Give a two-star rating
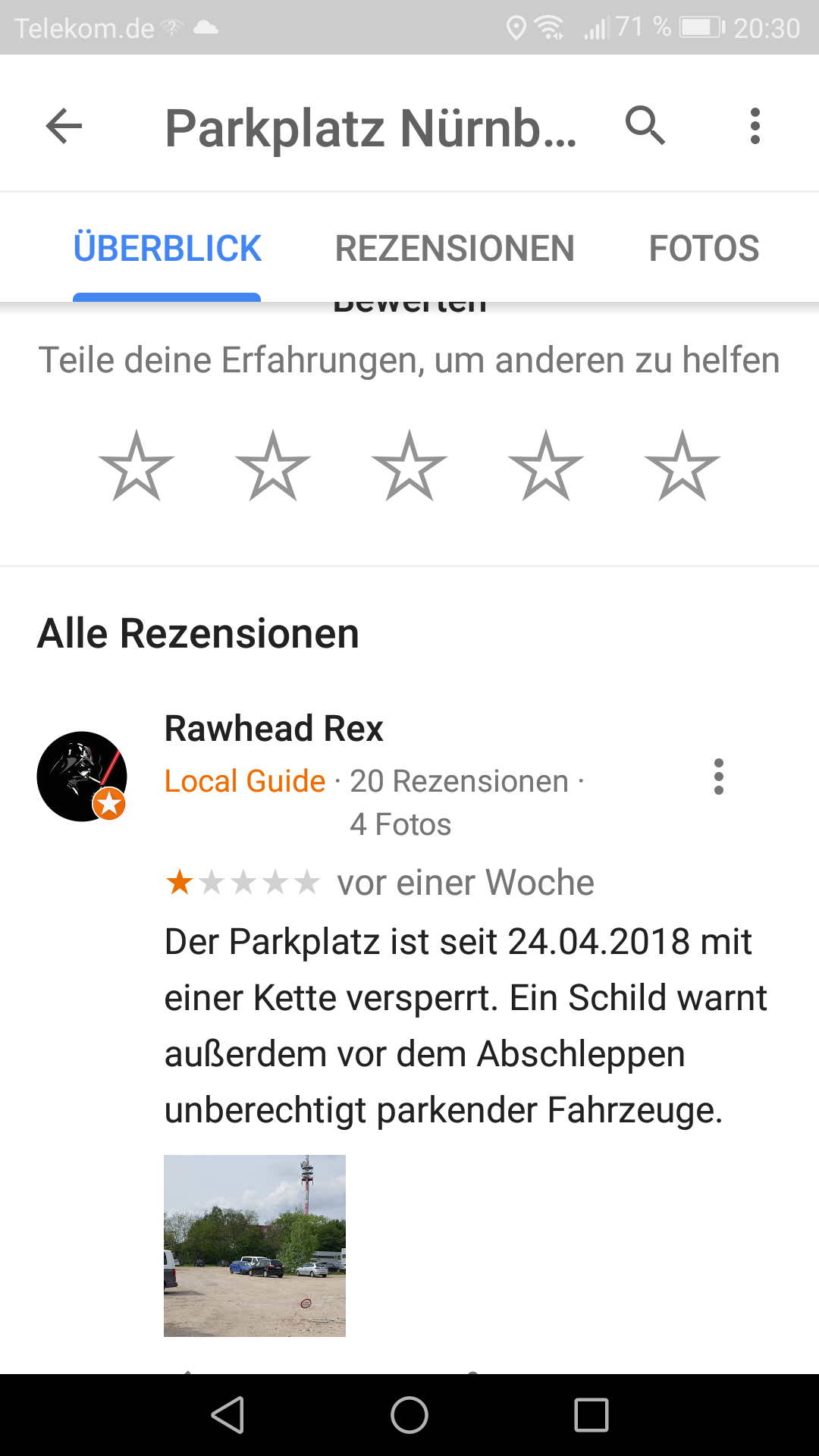Viewport: 819px width, 1456px height. click(x=273, y=466)
